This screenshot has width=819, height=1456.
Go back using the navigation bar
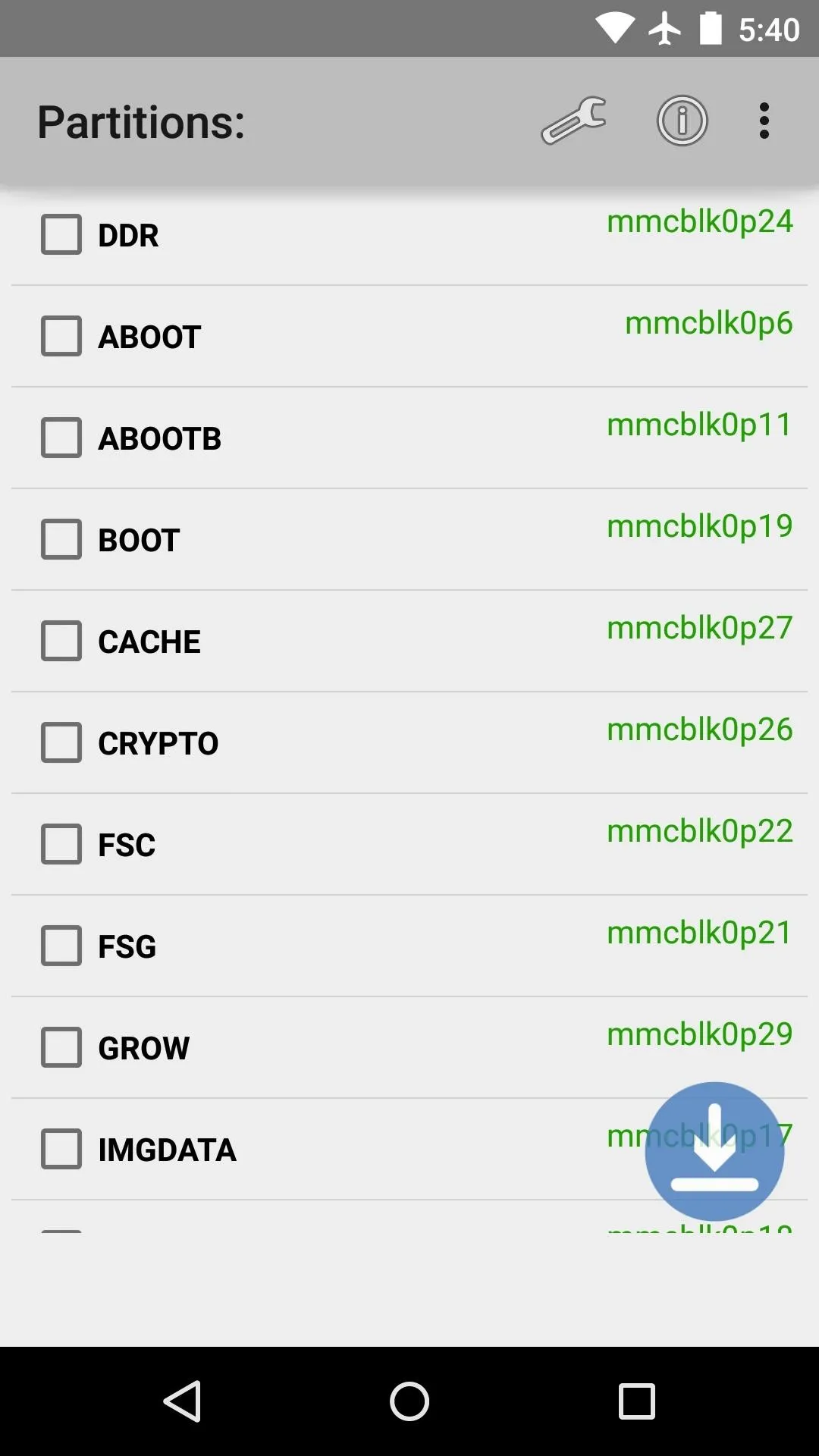tap(182, 1401)
